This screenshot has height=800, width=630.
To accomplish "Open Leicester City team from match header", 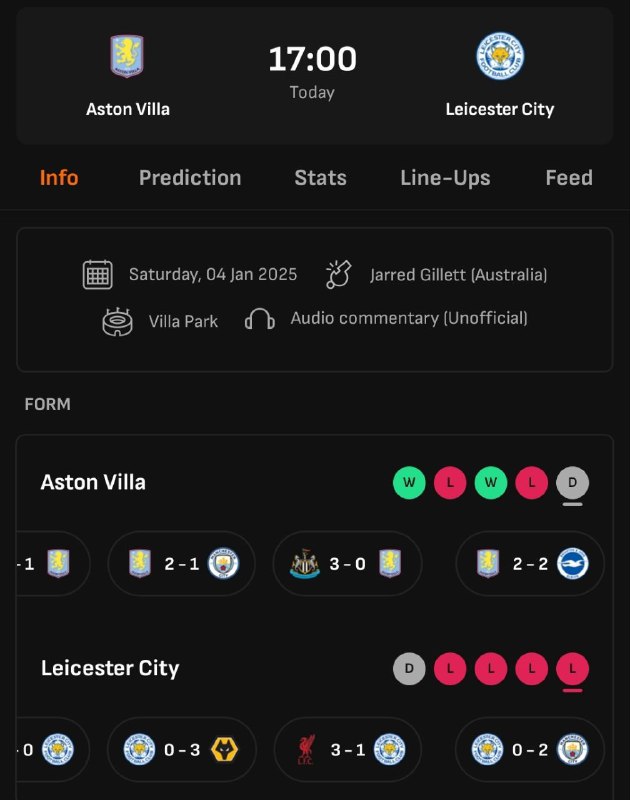I will coord(500,75).
